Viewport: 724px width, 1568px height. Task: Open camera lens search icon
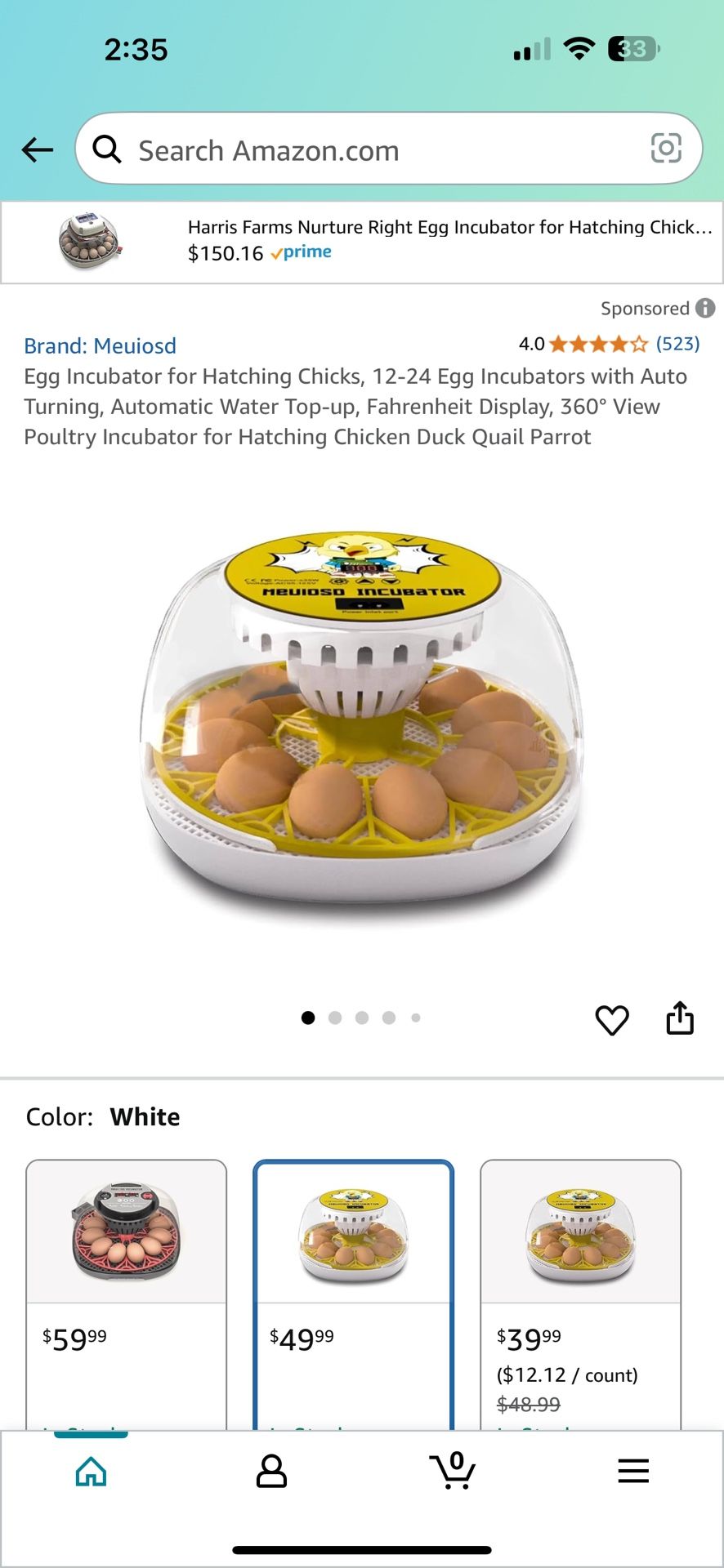(x=665, y=149)
